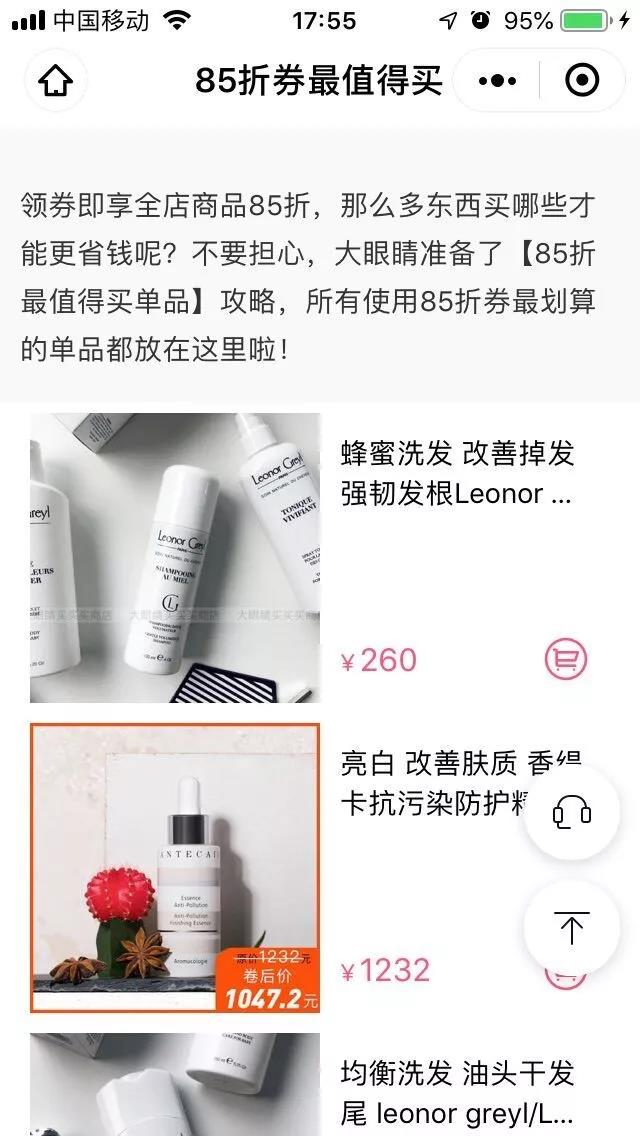Screen dimensions: 640x1136
Task: Close the mini program with circle button
Action: click(582, 81)
